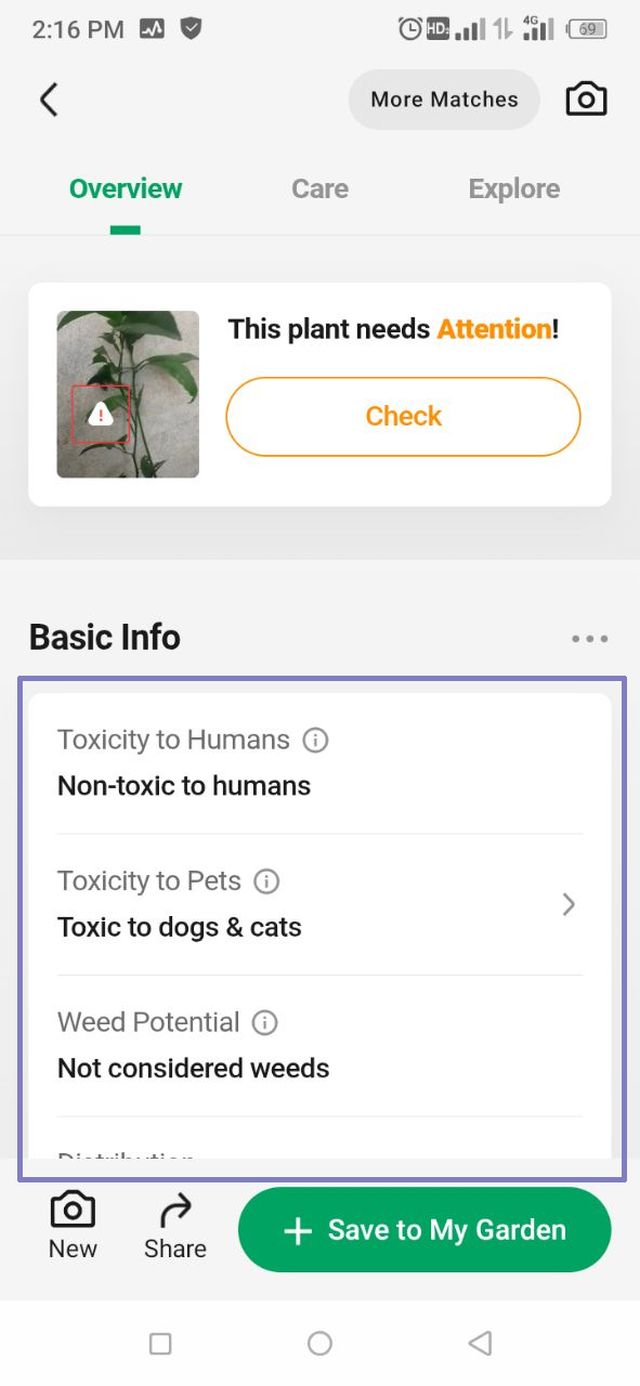
Task: Open the camera icon in the header
Action: [586, 100]
